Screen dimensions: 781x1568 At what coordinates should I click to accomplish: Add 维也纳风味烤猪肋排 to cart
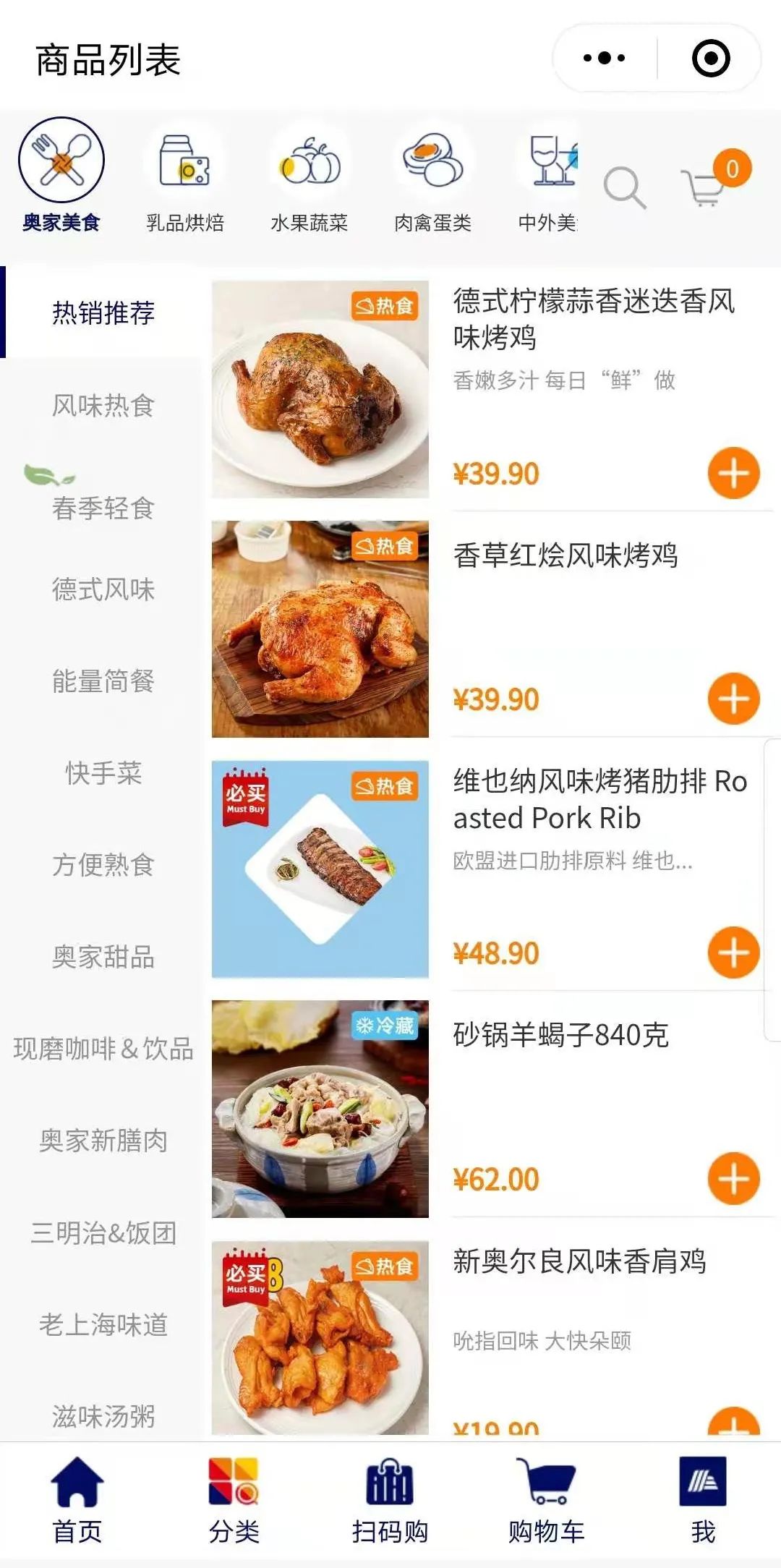[x=733, y=953]
